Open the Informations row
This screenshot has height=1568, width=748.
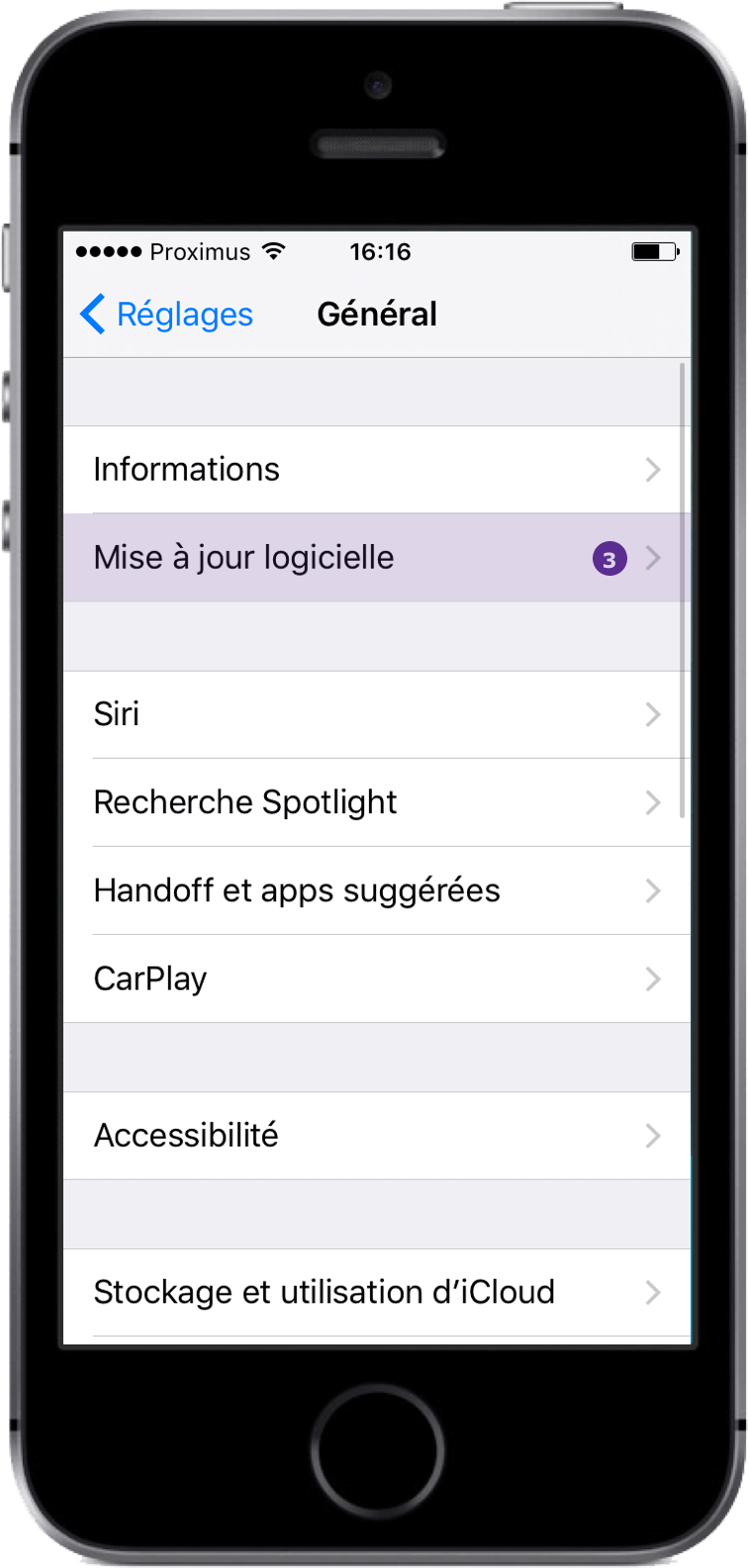tap(376, 469)
